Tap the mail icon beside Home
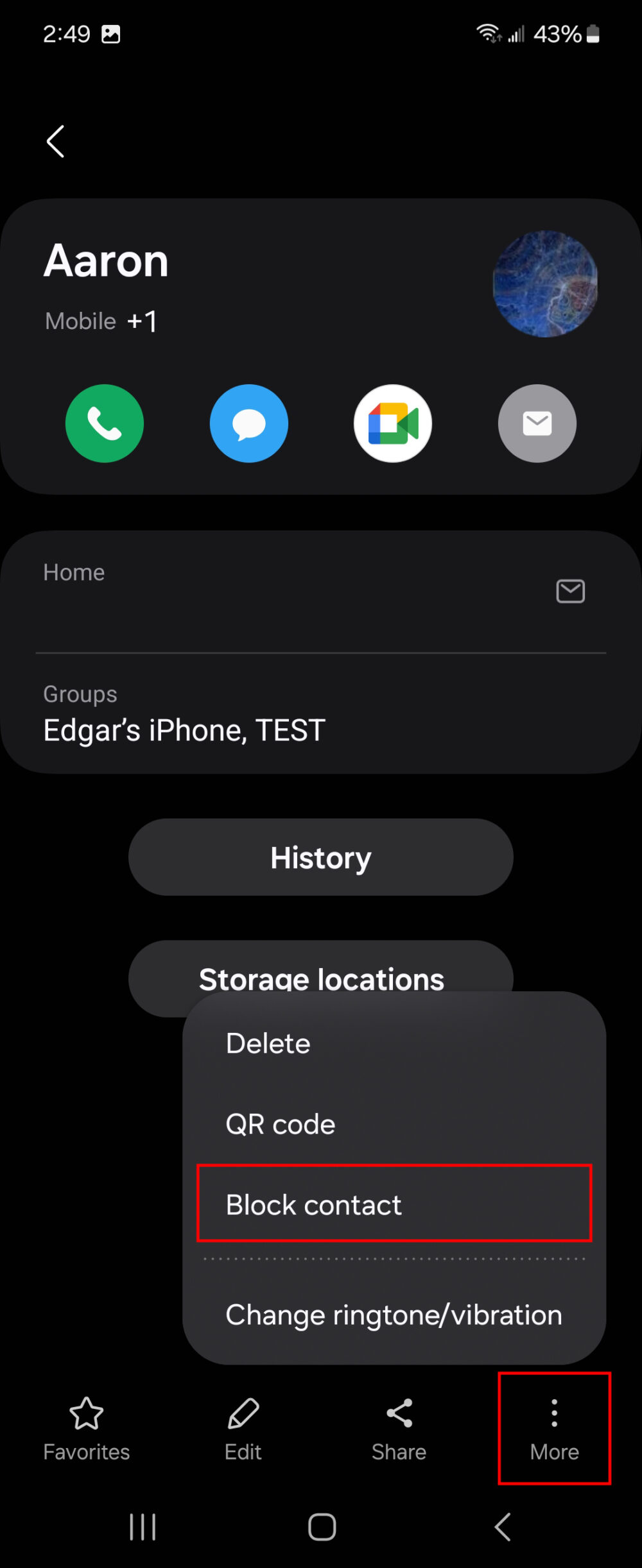Screen dimensions: 642x1568 coord(570,591)
